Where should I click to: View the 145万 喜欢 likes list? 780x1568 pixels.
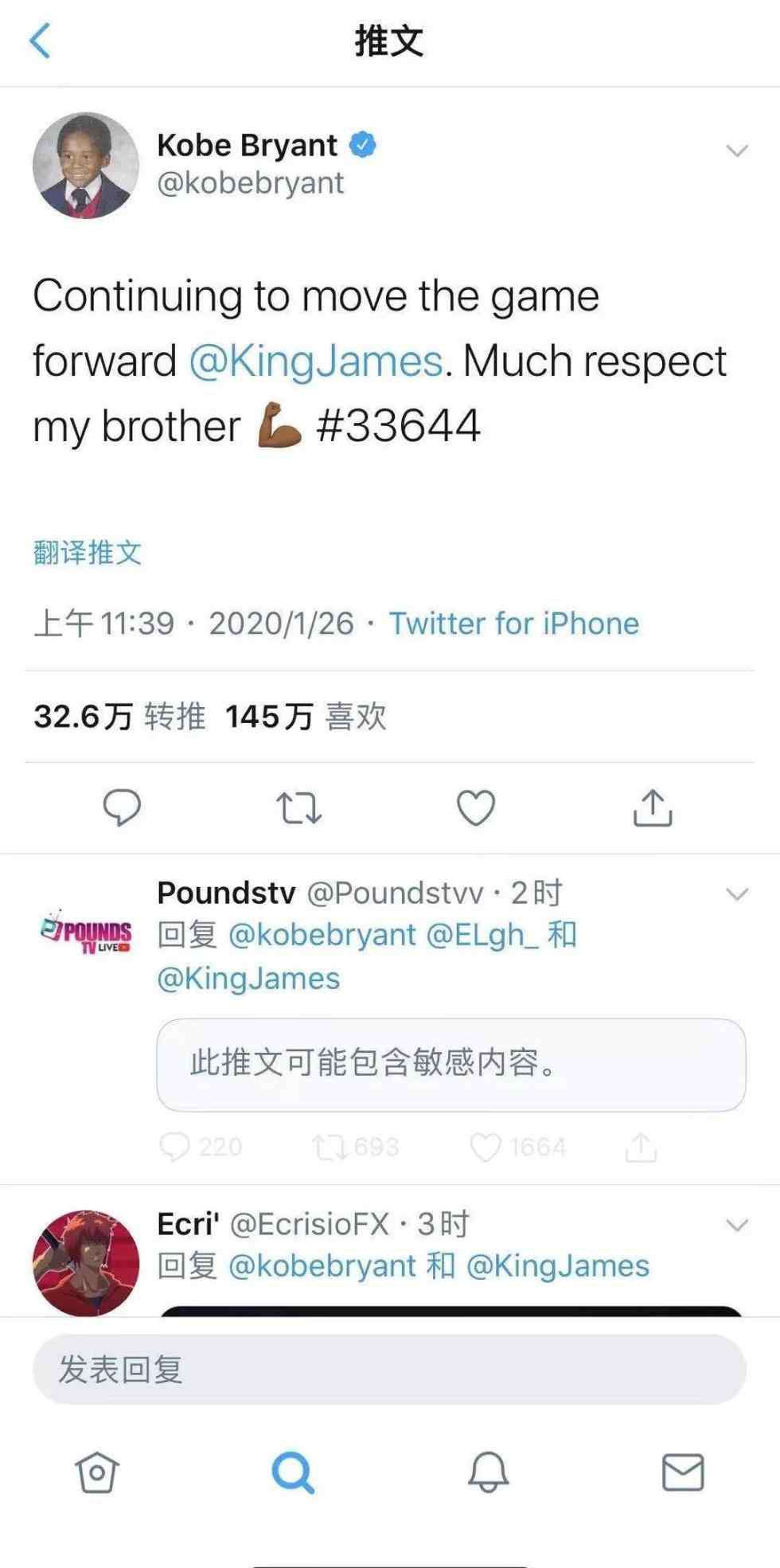[x=306, y=717]
